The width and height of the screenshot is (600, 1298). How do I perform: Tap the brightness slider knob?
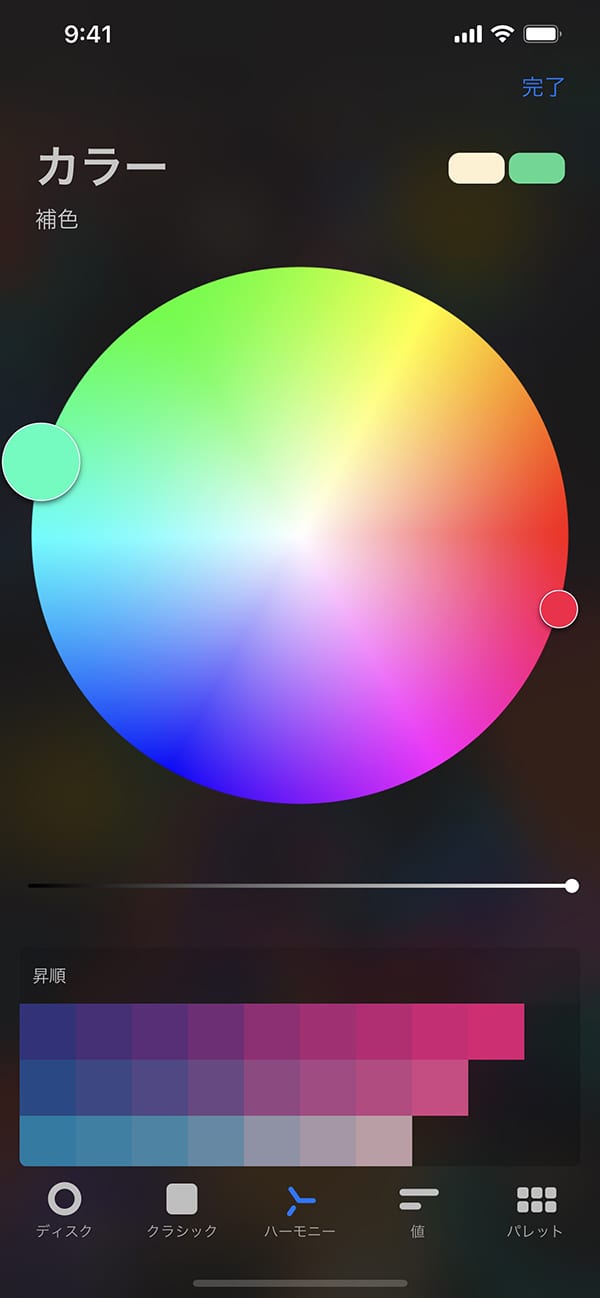572,885
